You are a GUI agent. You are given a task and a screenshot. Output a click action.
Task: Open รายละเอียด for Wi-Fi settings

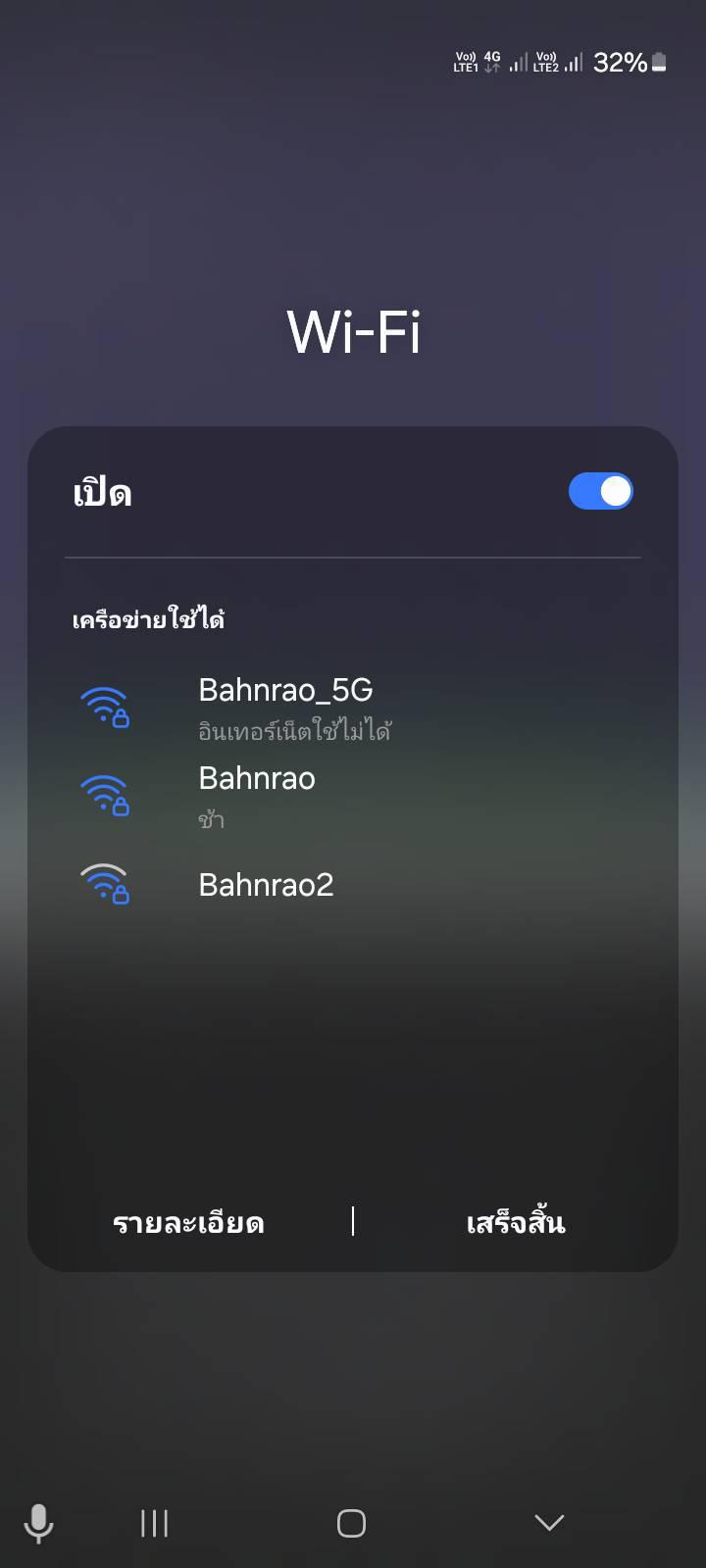(x=188, y=1222)
